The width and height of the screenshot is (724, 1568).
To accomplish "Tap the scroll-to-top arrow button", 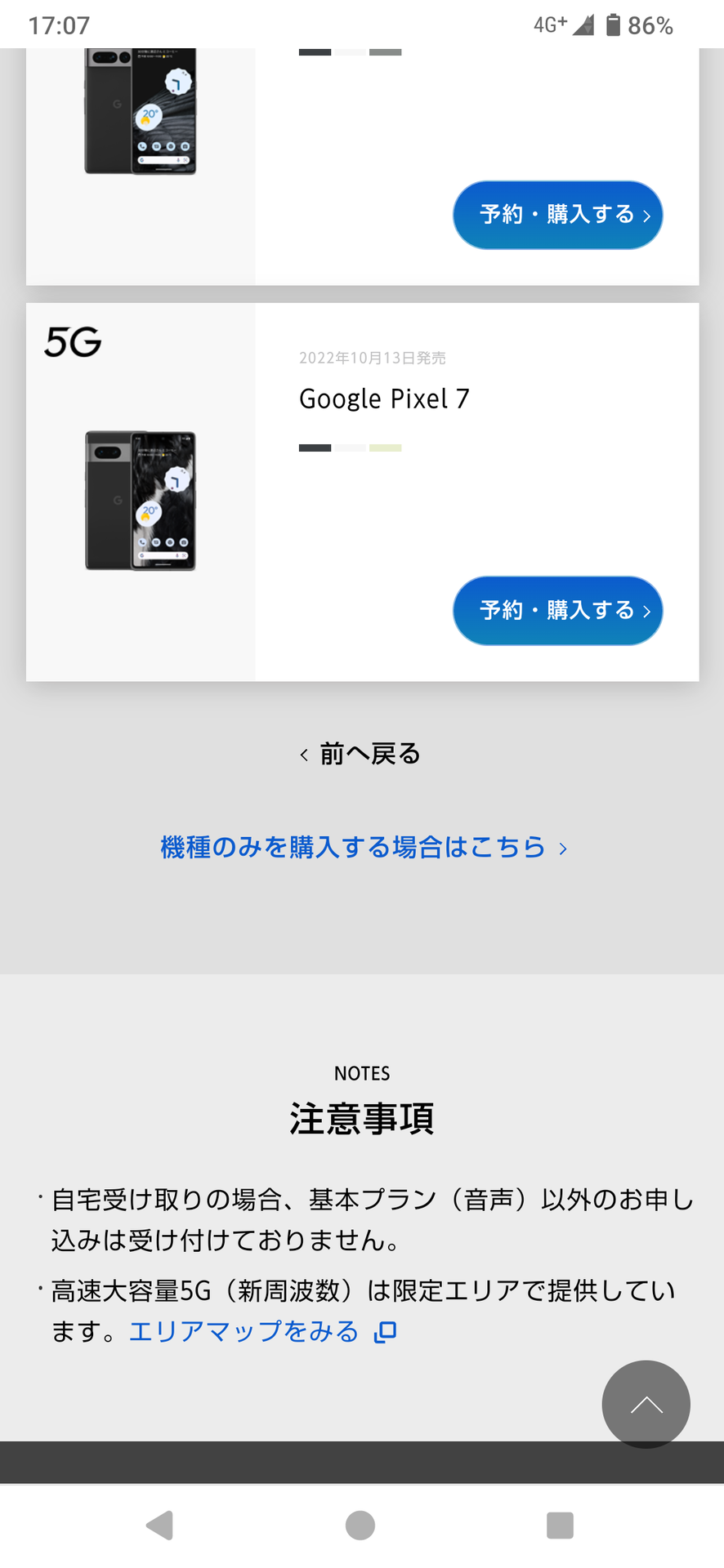I will pyautogui.click(x=646, y=1404).
